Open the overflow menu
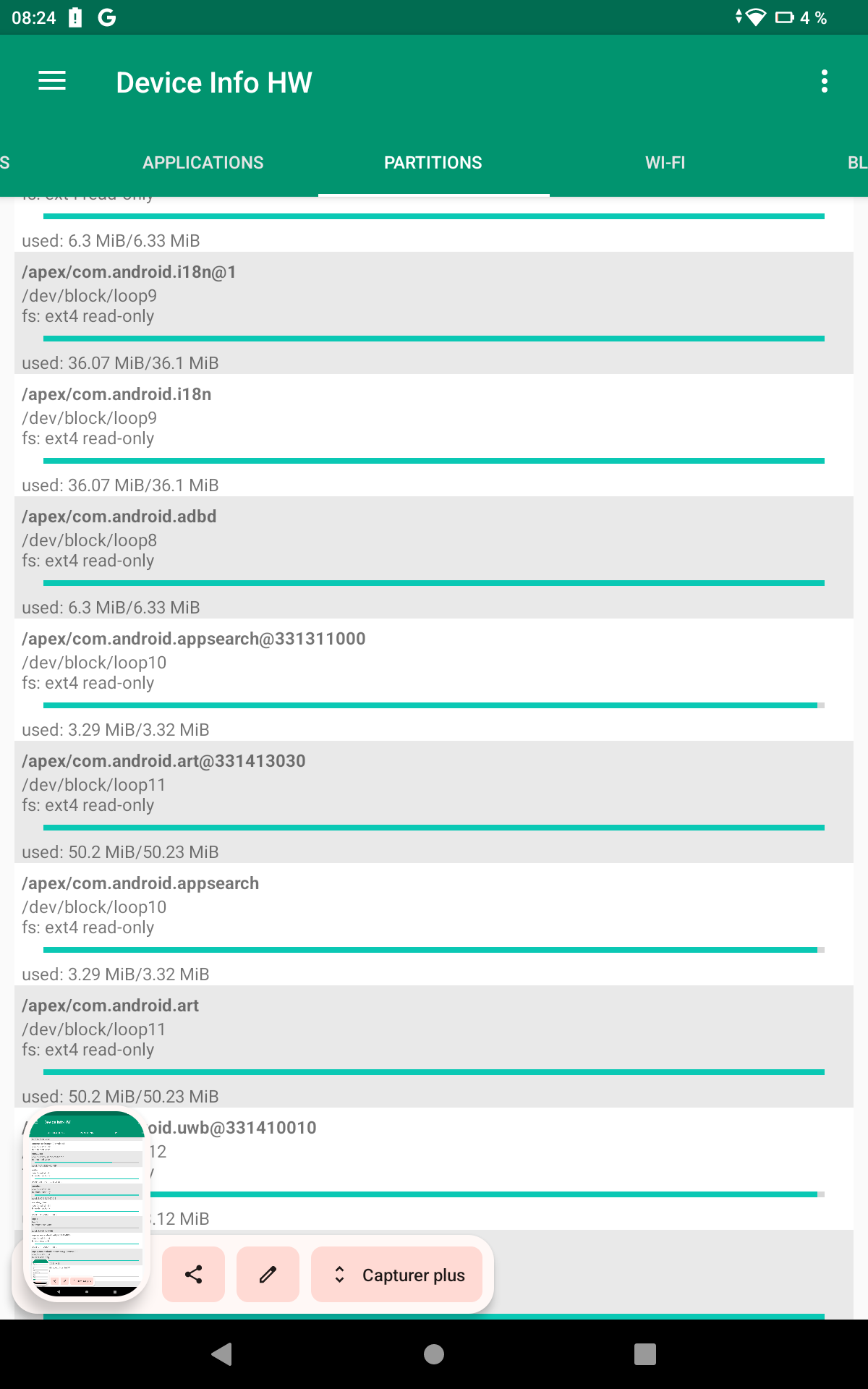 [x=824, y=82]
